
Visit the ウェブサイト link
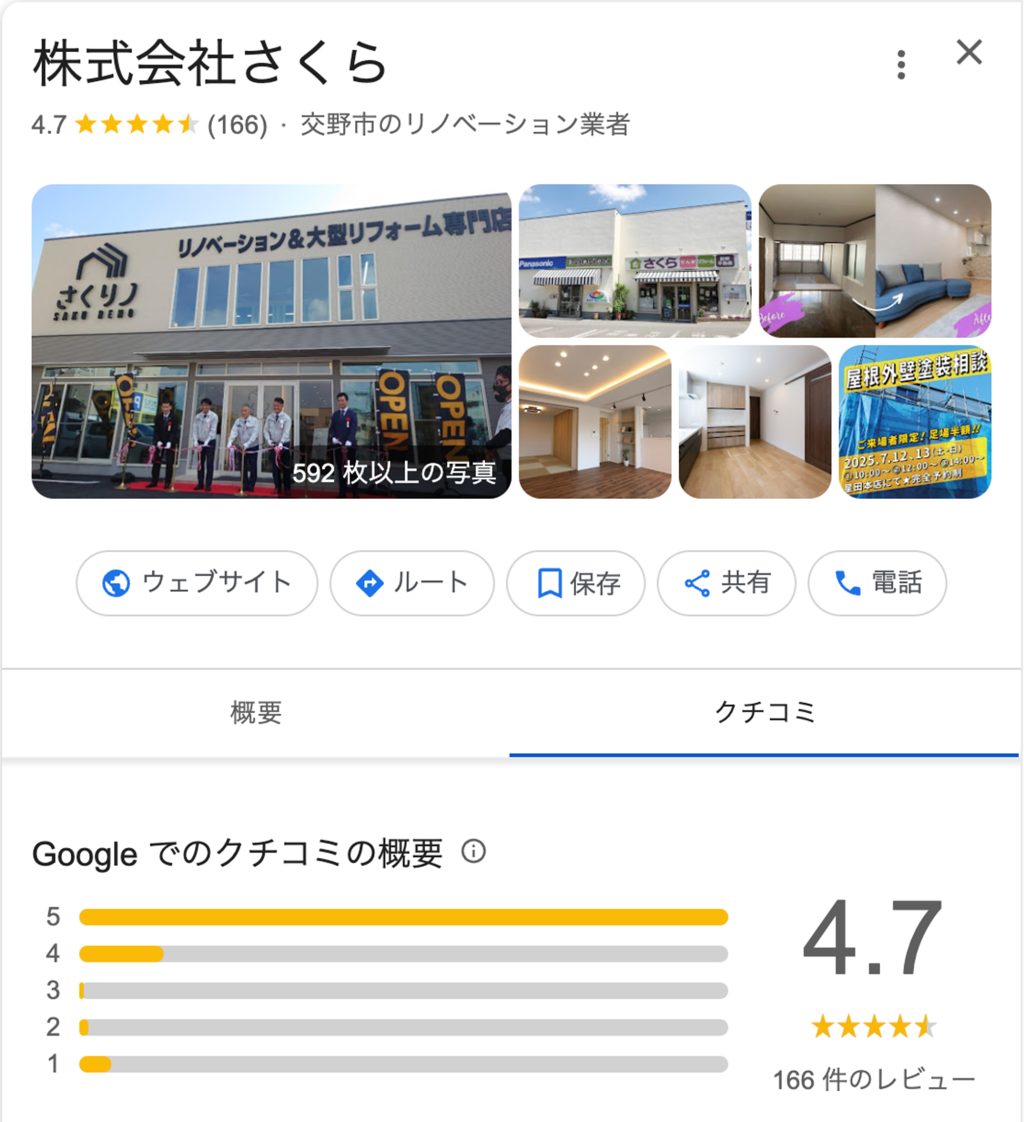coord(197,583)
